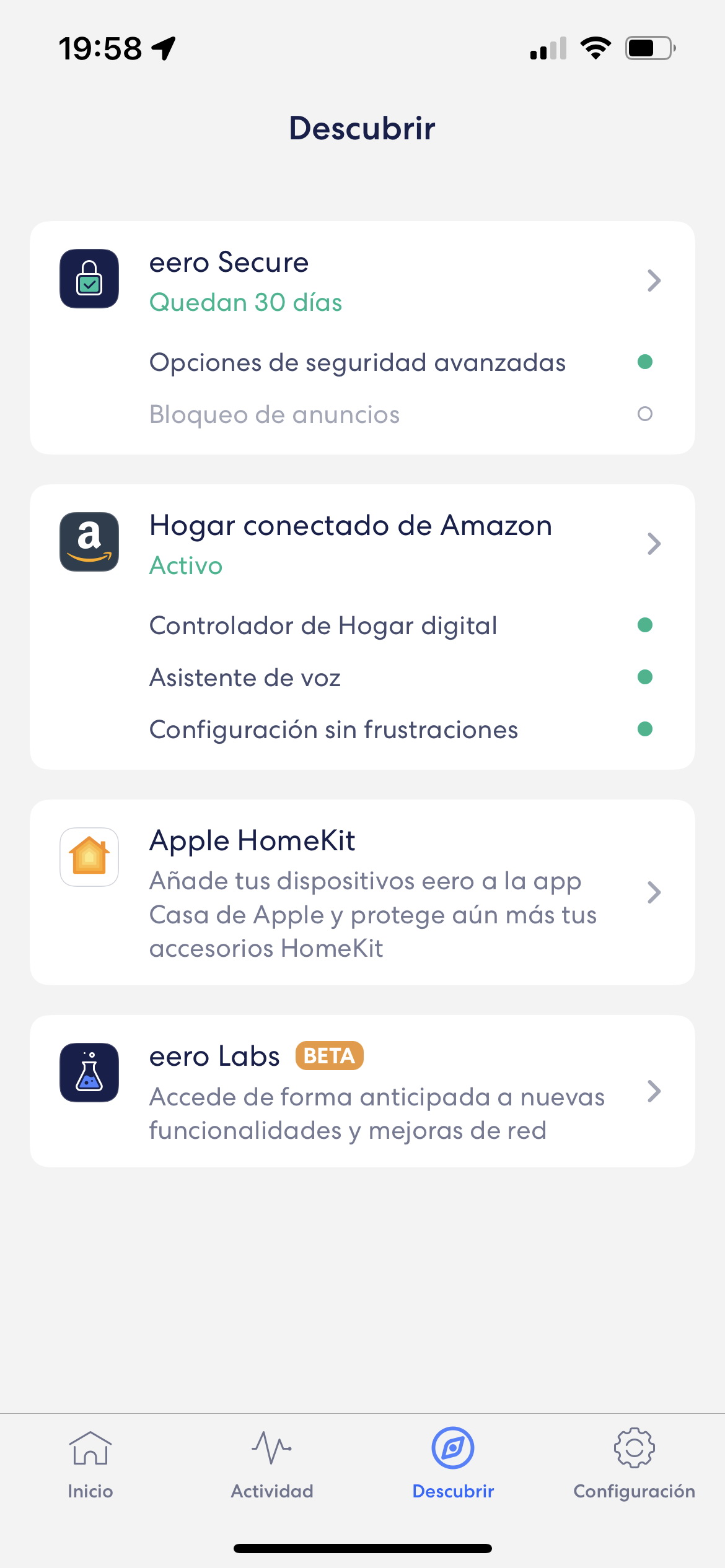725x1568 pixels.
Task: Select the Descubrir tab
Action: click(453, 1465)
